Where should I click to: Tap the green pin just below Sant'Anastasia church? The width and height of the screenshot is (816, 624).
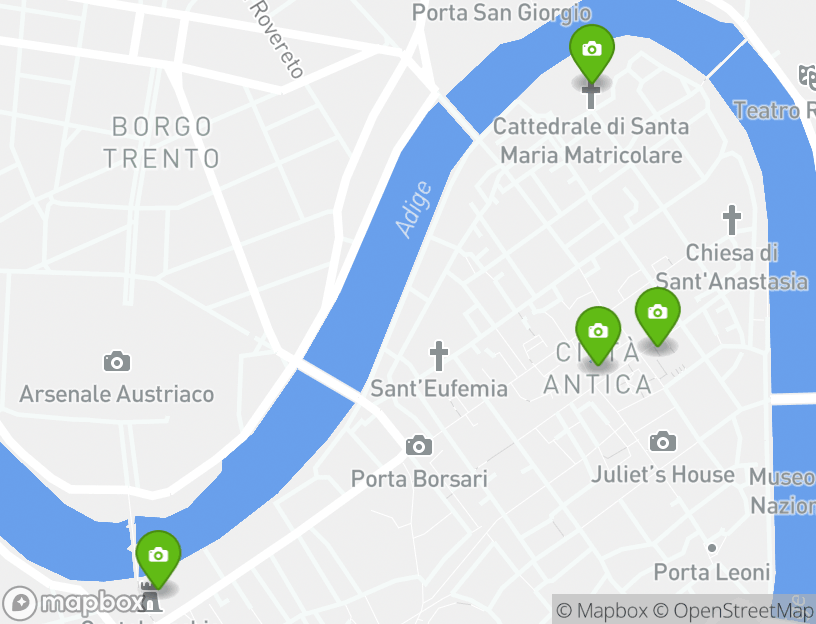[657, 313]
